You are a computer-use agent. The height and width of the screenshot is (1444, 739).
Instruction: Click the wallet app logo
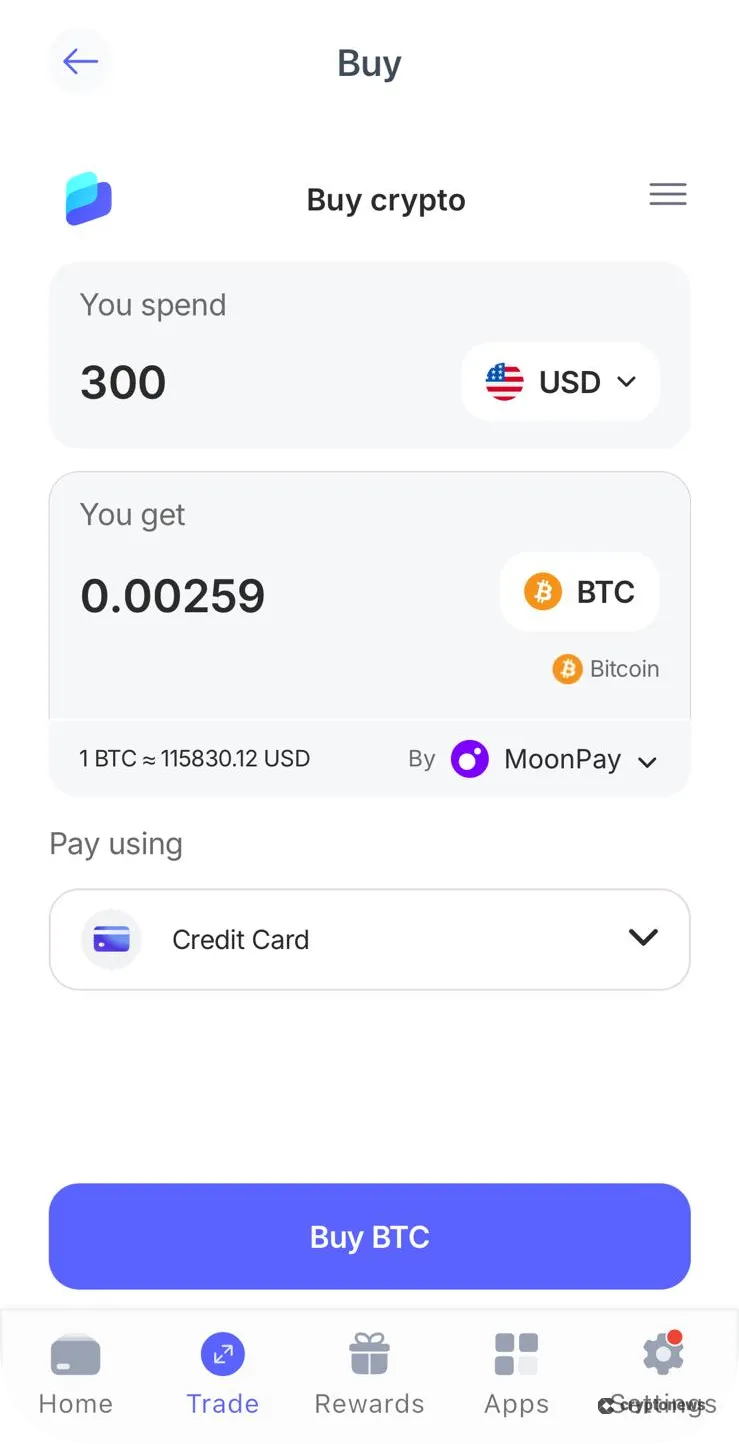tap(86, 198)
